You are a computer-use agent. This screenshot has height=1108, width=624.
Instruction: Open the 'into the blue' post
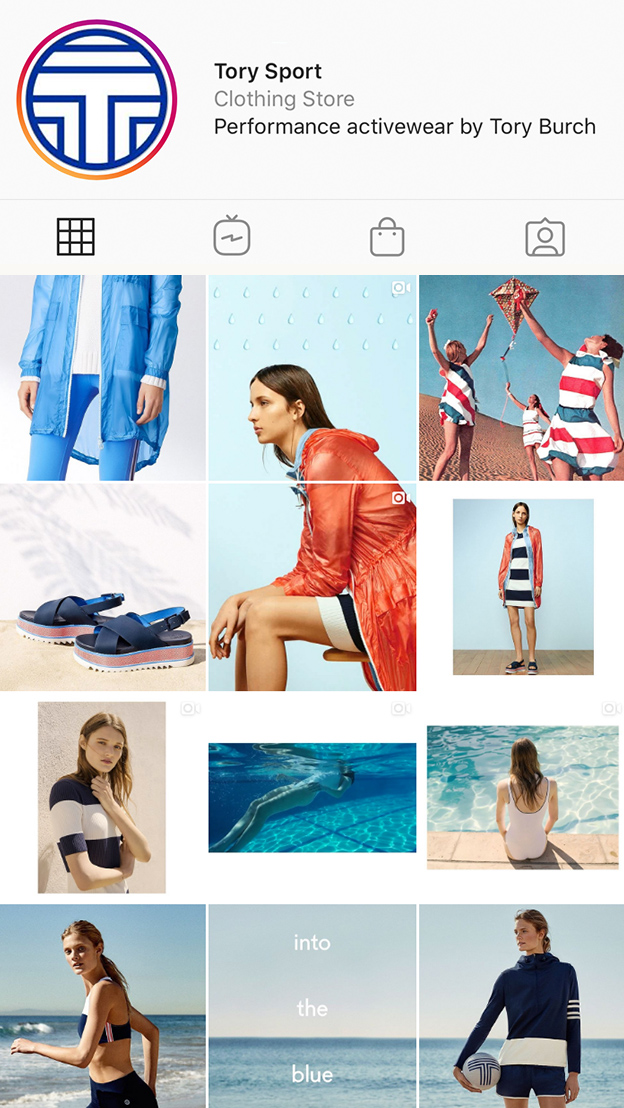312,1006
